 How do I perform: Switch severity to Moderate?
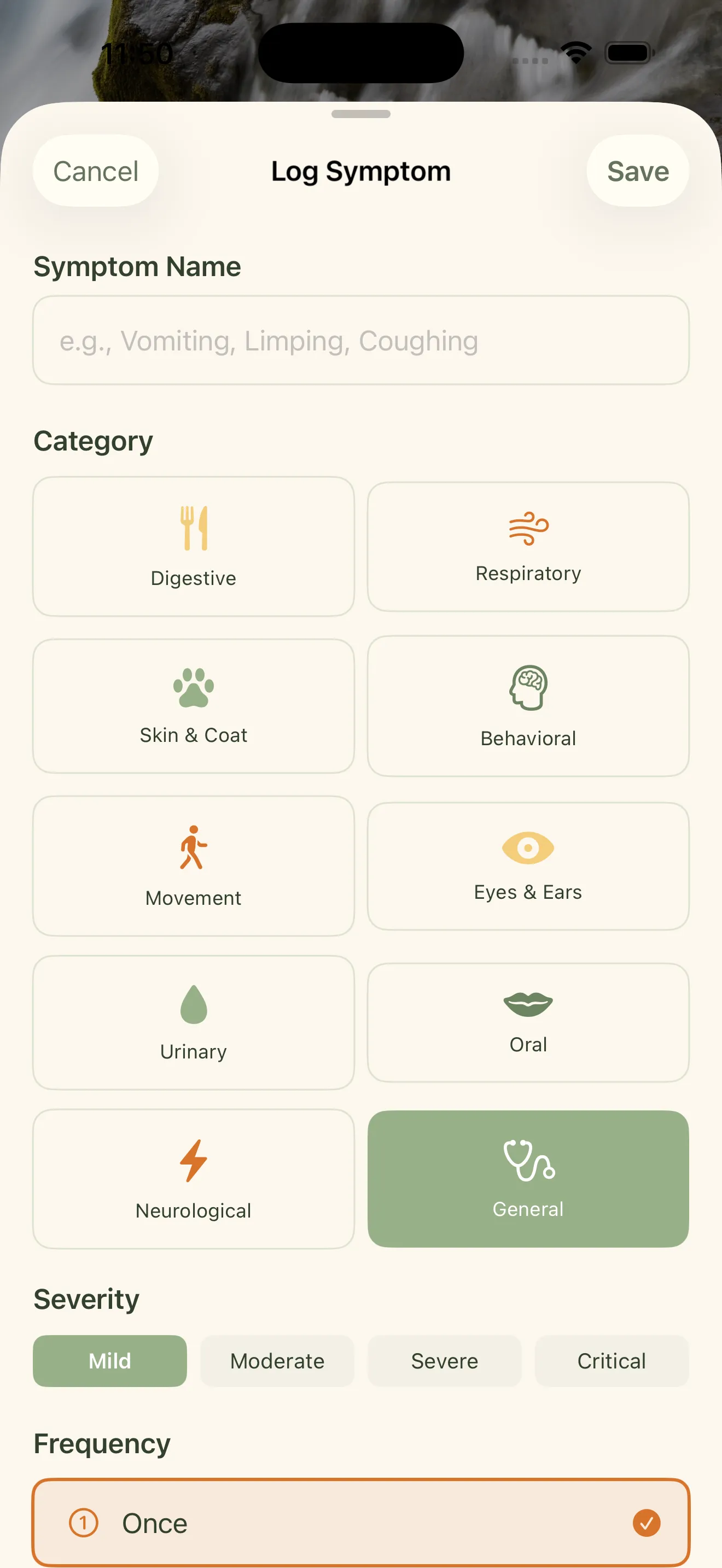(277, 1361)
